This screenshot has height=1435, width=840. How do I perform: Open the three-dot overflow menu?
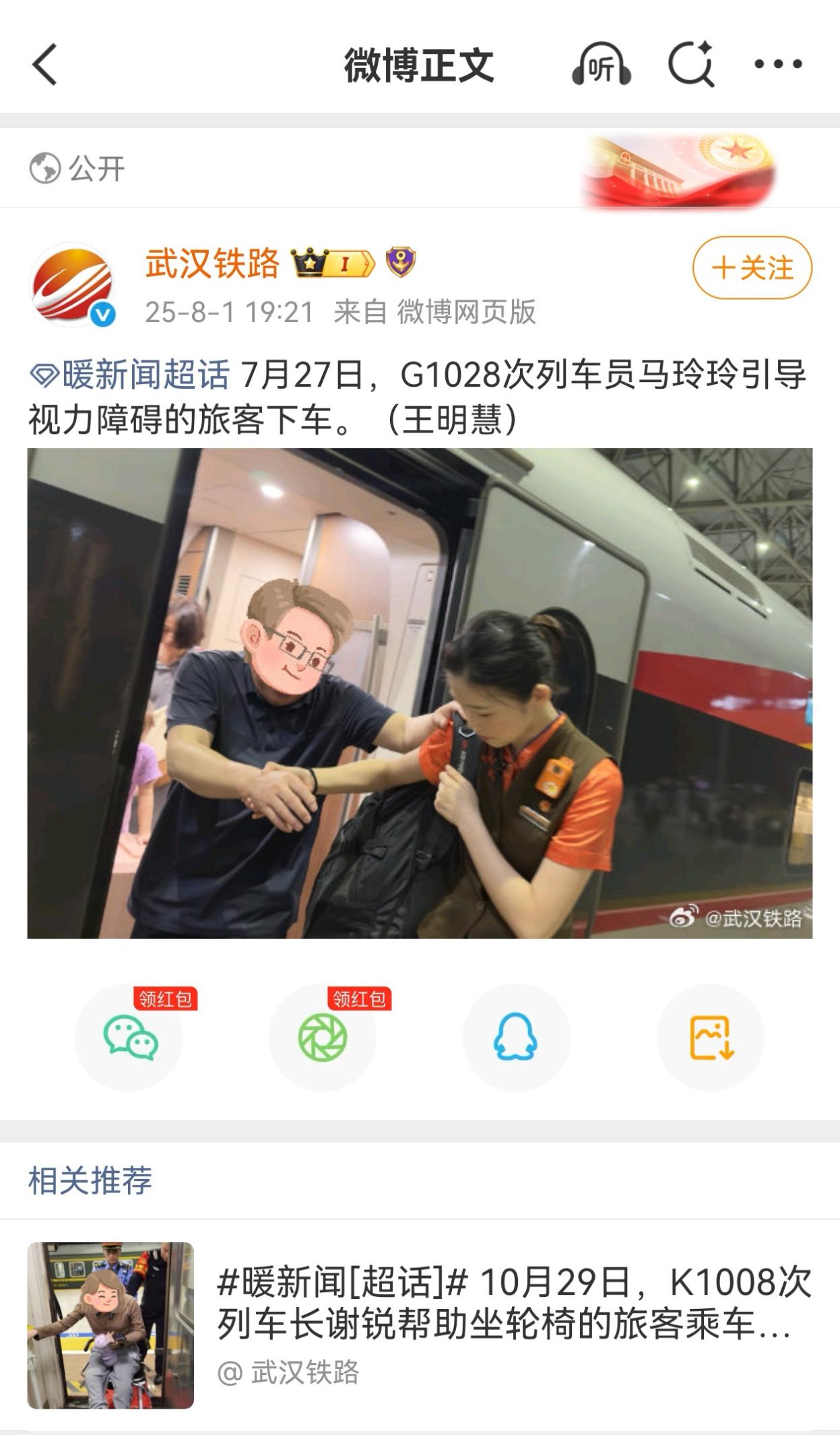click(x=778, y=65)
